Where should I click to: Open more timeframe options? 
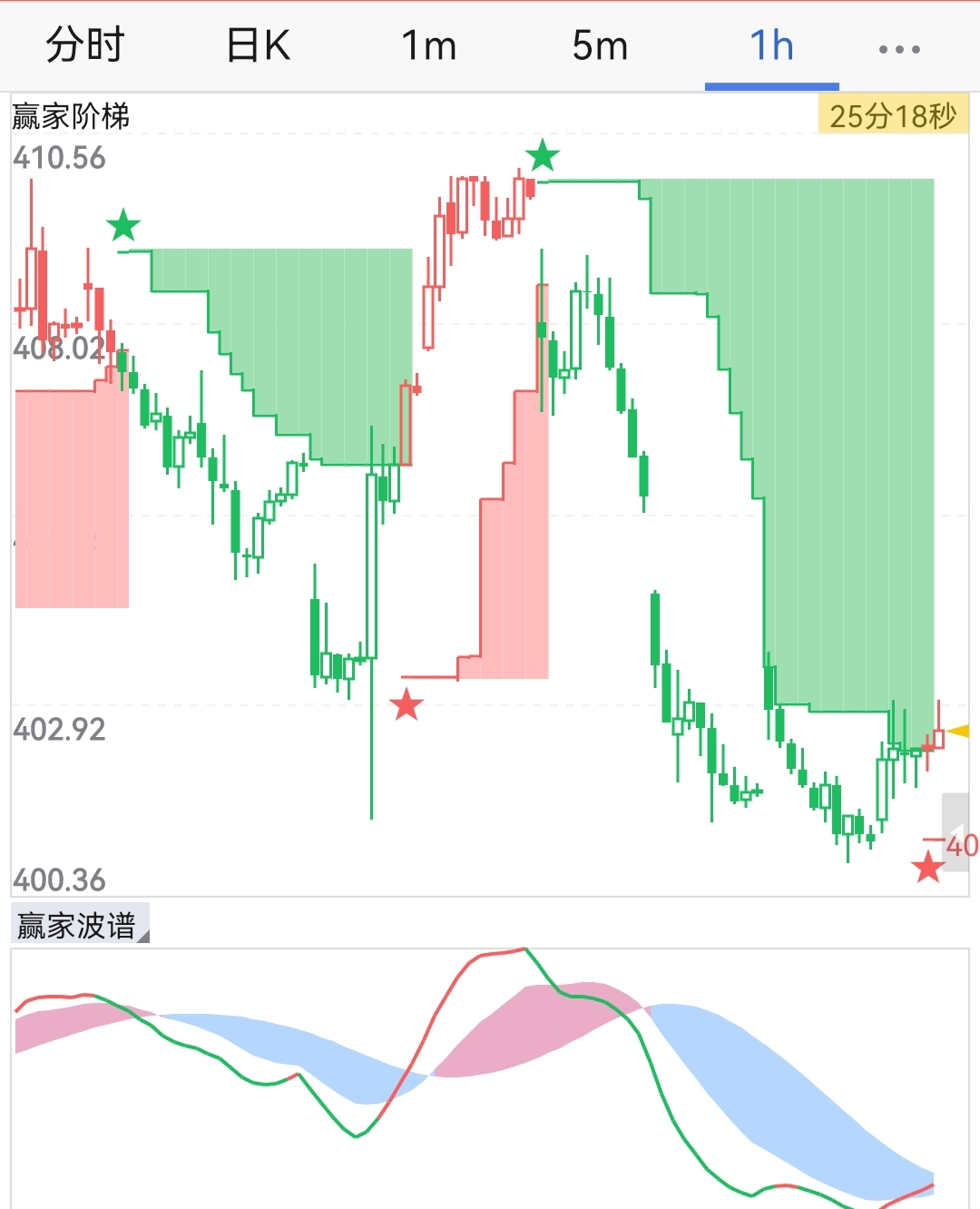(899, 49)
